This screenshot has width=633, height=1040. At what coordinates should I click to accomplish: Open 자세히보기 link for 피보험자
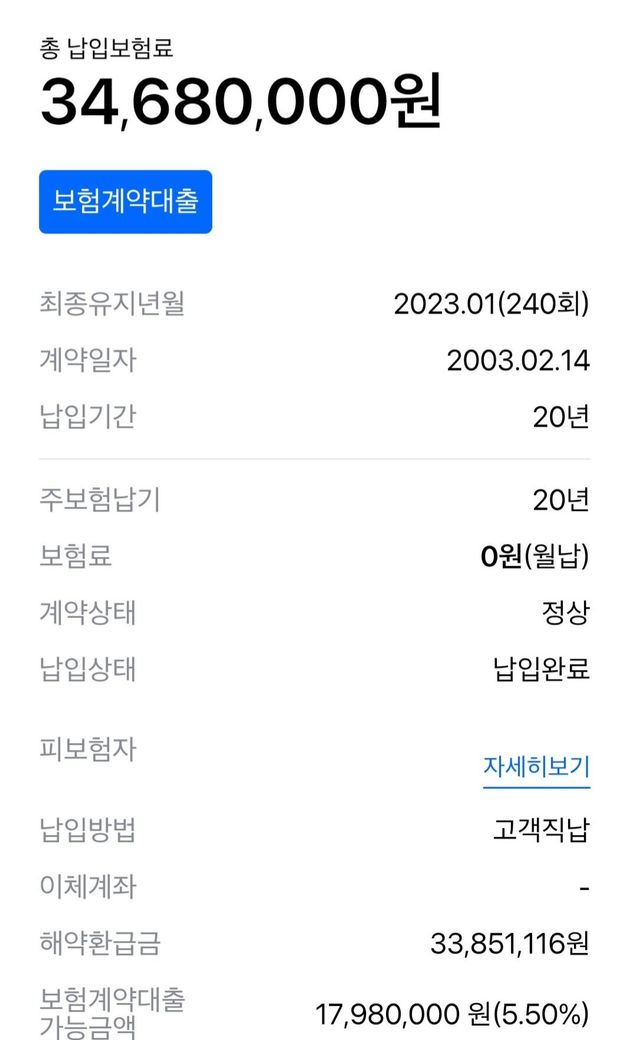[x=536, y=767]
